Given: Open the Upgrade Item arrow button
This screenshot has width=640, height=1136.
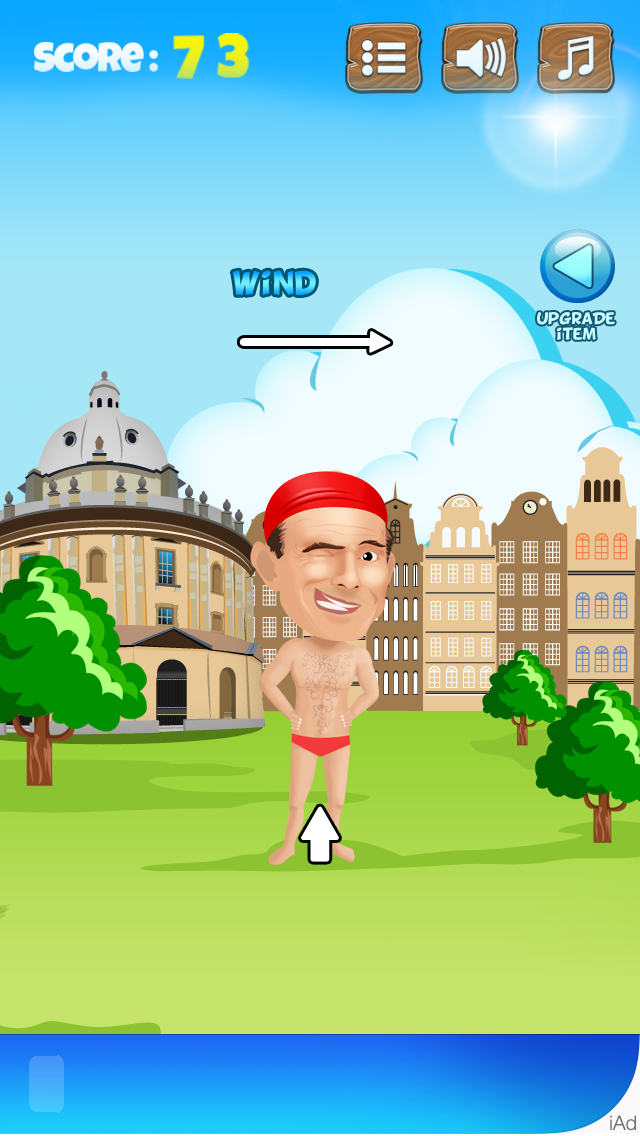Looking at the screenshot, I should 577,266.
